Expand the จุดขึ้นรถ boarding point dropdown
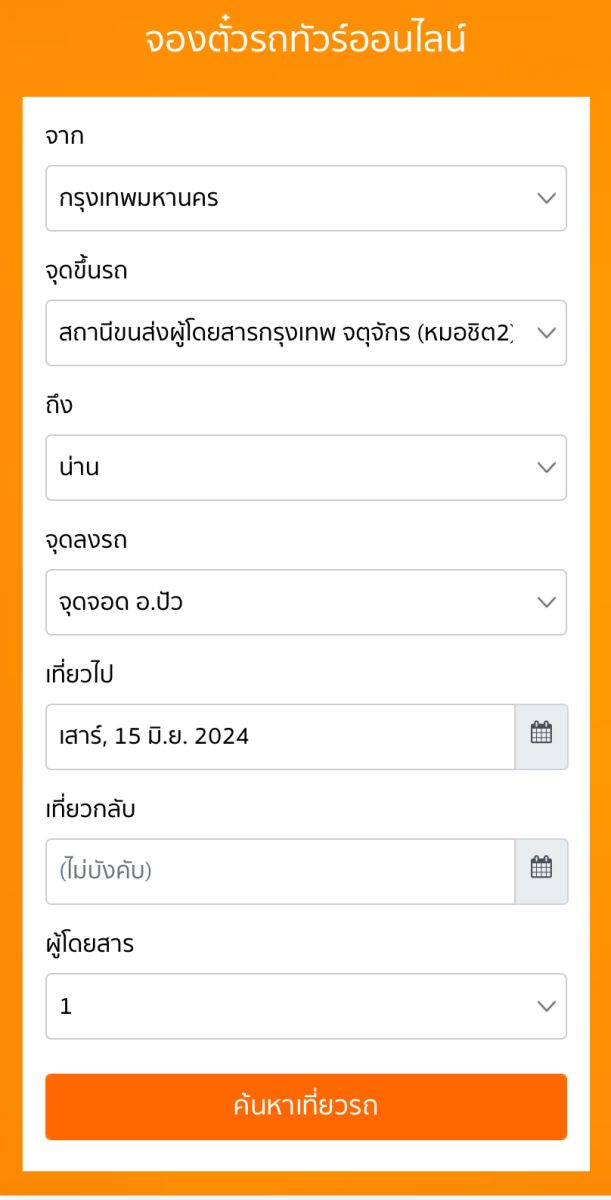 click(306, 333)
